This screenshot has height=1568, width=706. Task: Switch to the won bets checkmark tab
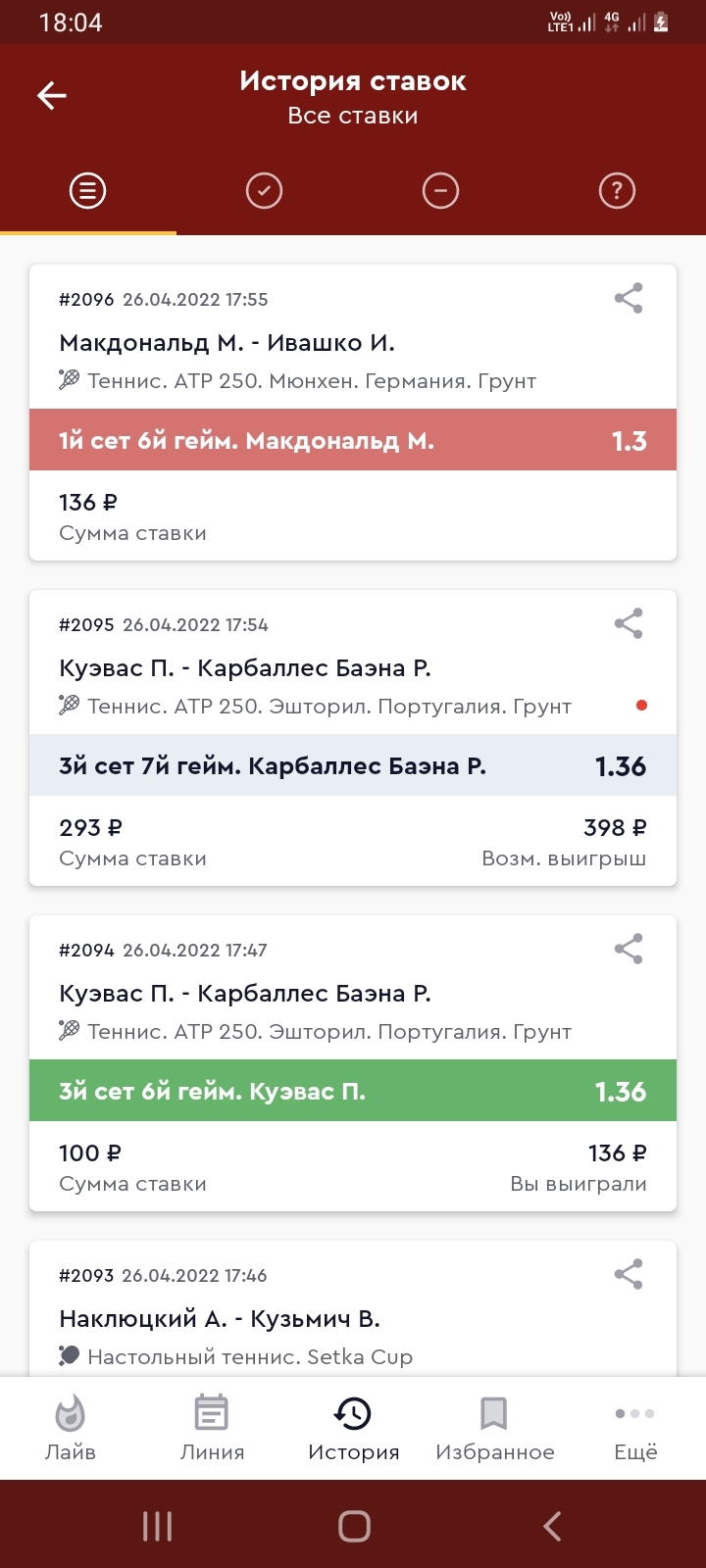pyautogui.click(x=264, y=190)
